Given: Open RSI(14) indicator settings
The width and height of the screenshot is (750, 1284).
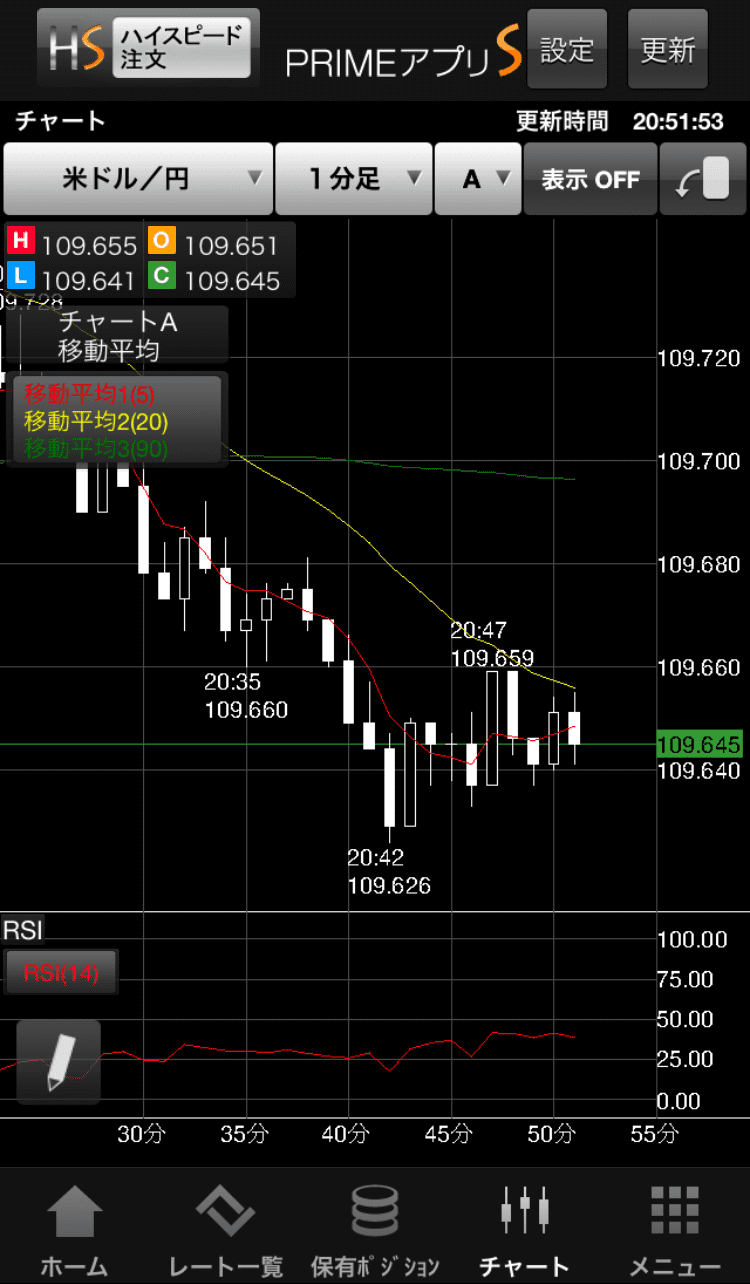Looking at the screenshot, I should pos(61,972).
